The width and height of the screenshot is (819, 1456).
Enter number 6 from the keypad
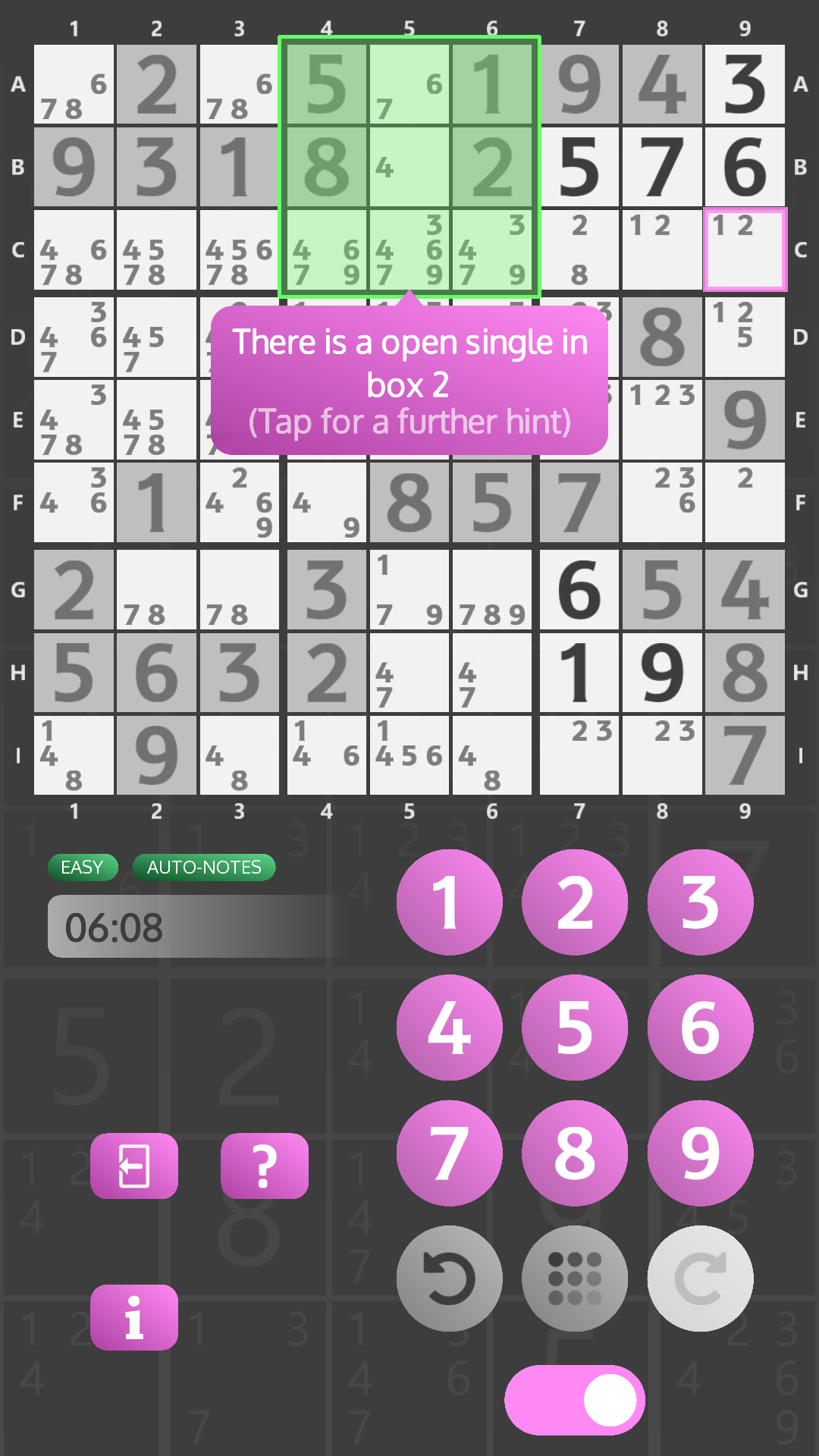click(x=700, y=1028)
